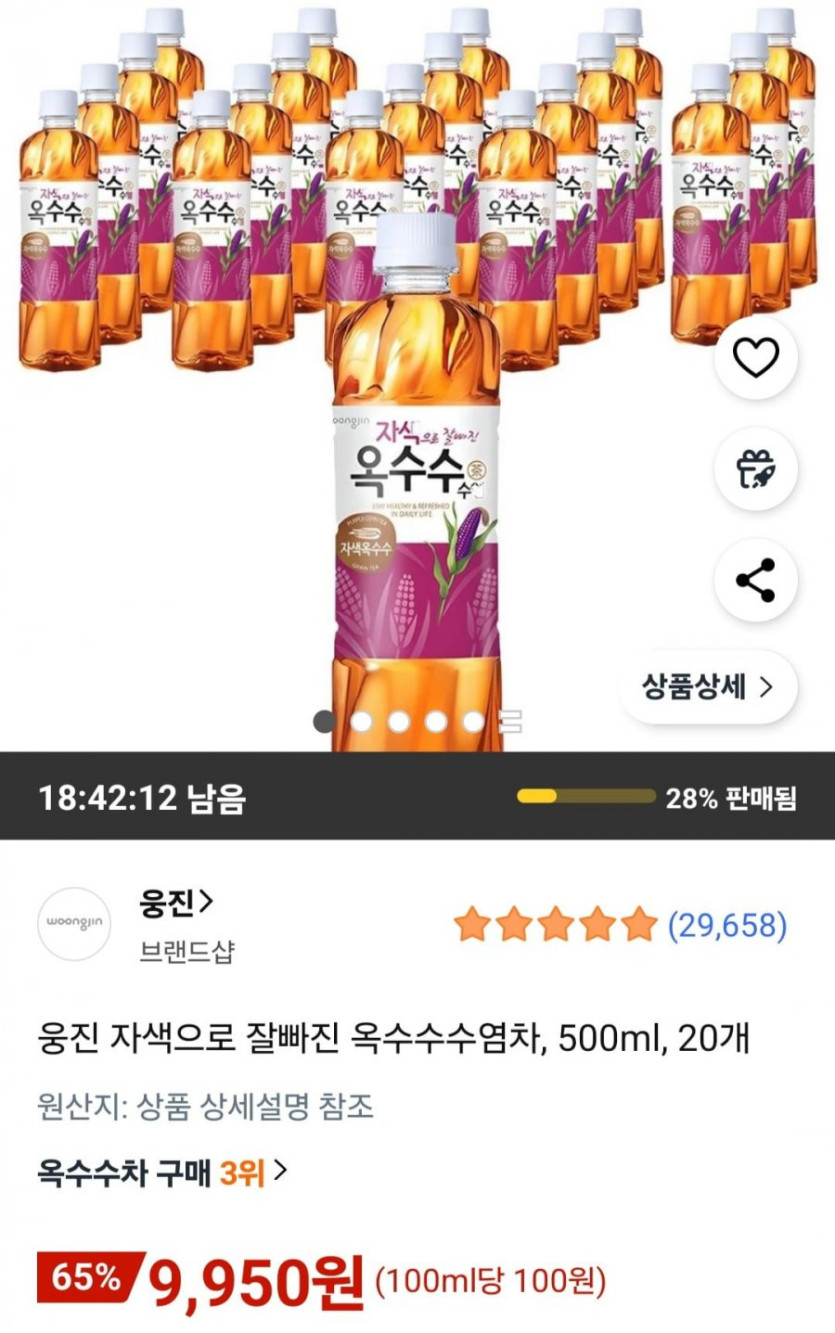The width and height of the screenshot is (835, 1333).
Task: Open 옥수수차 구매 3위 ranking
Action: (162, 1171)
